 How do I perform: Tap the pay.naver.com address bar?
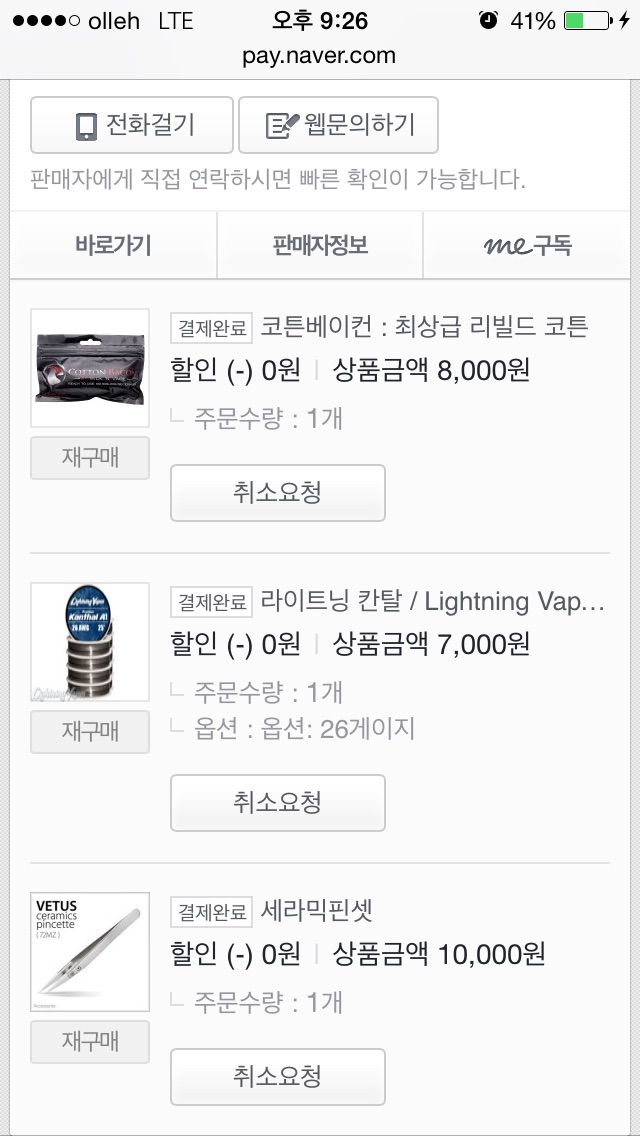pyautogui.click(x=320, y=56)
